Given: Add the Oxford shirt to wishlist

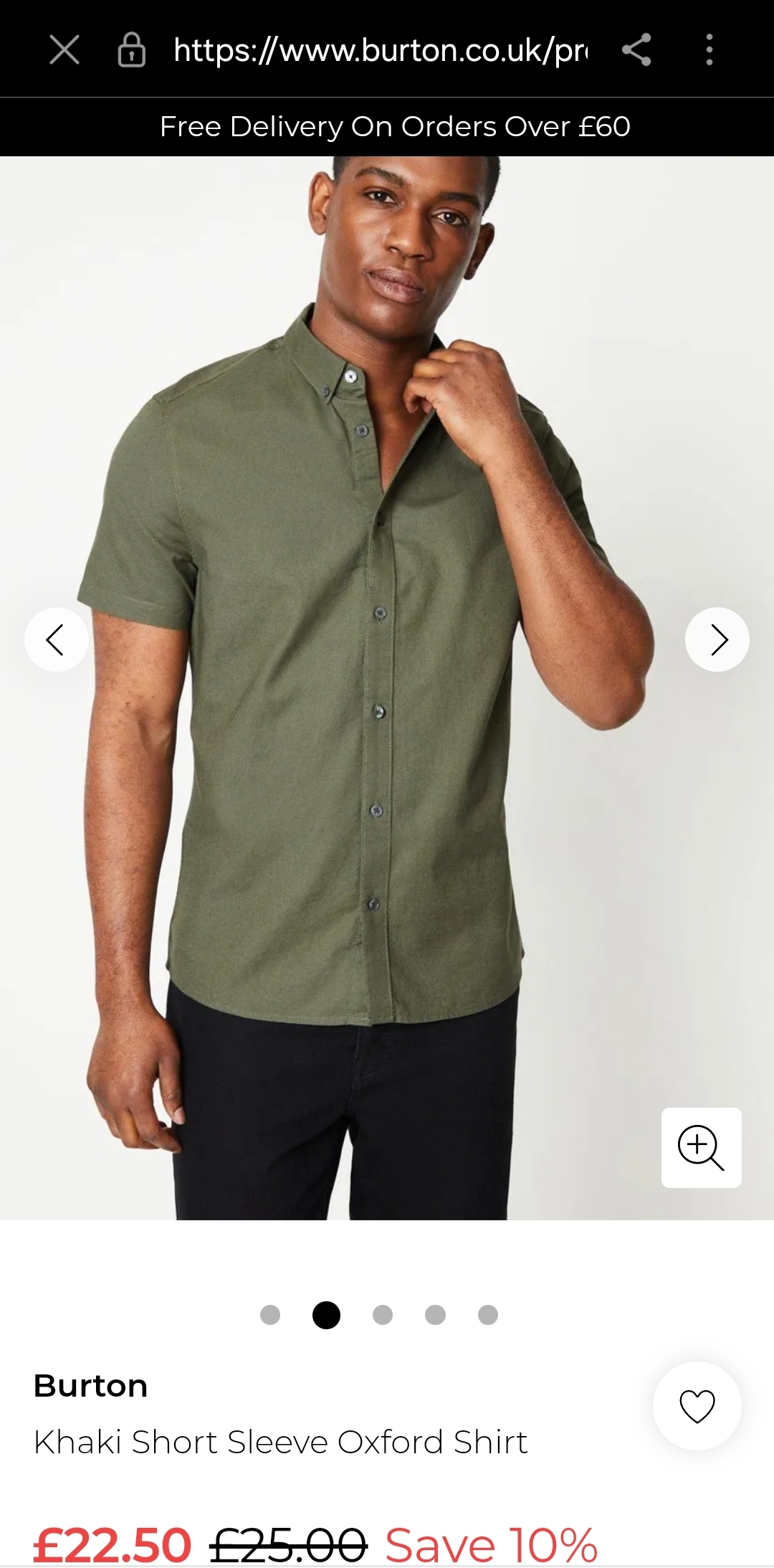Looking at the screenshot, I should (x=697, y=1406).
